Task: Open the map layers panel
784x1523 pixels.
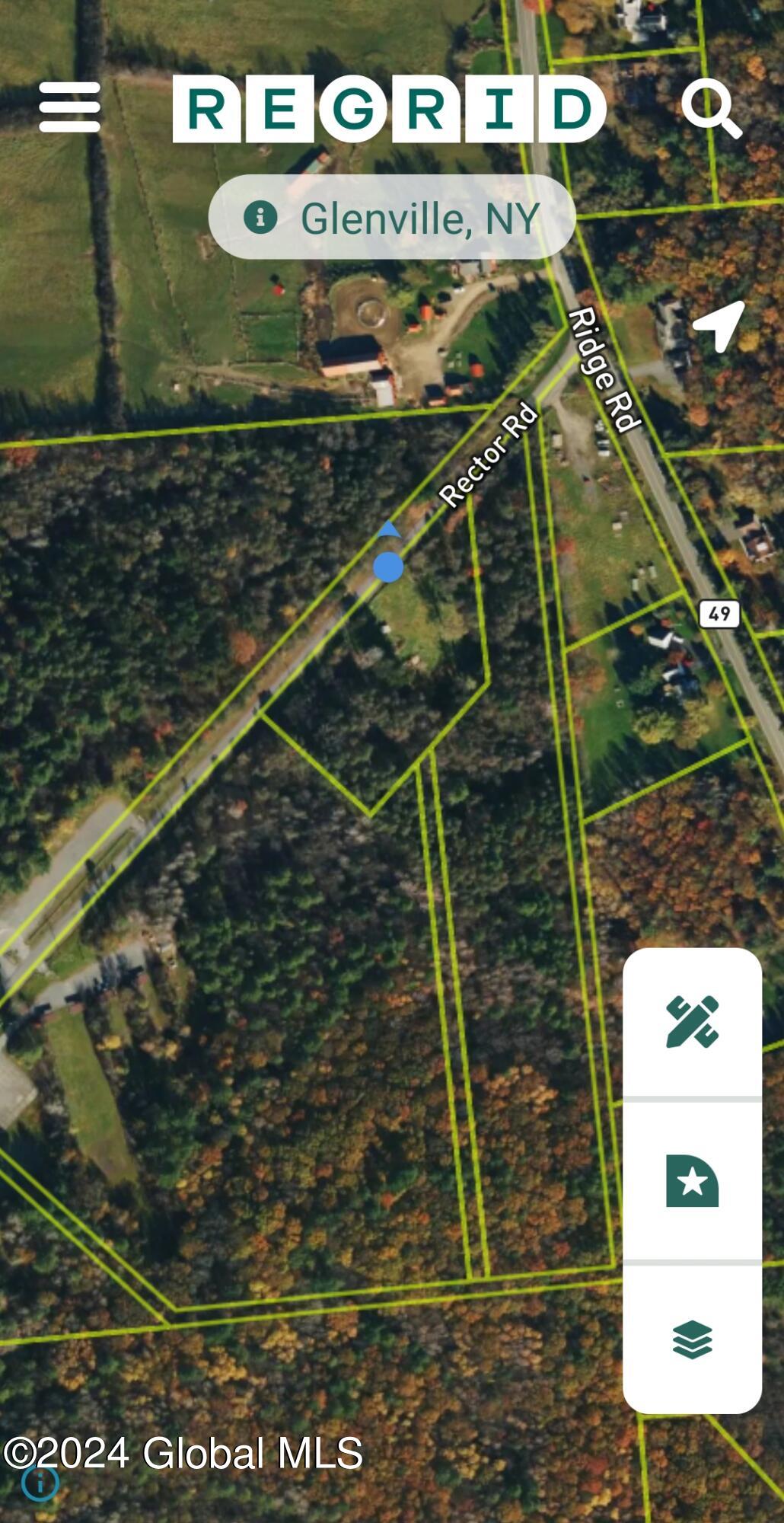Action: [x=692, y=1339]
